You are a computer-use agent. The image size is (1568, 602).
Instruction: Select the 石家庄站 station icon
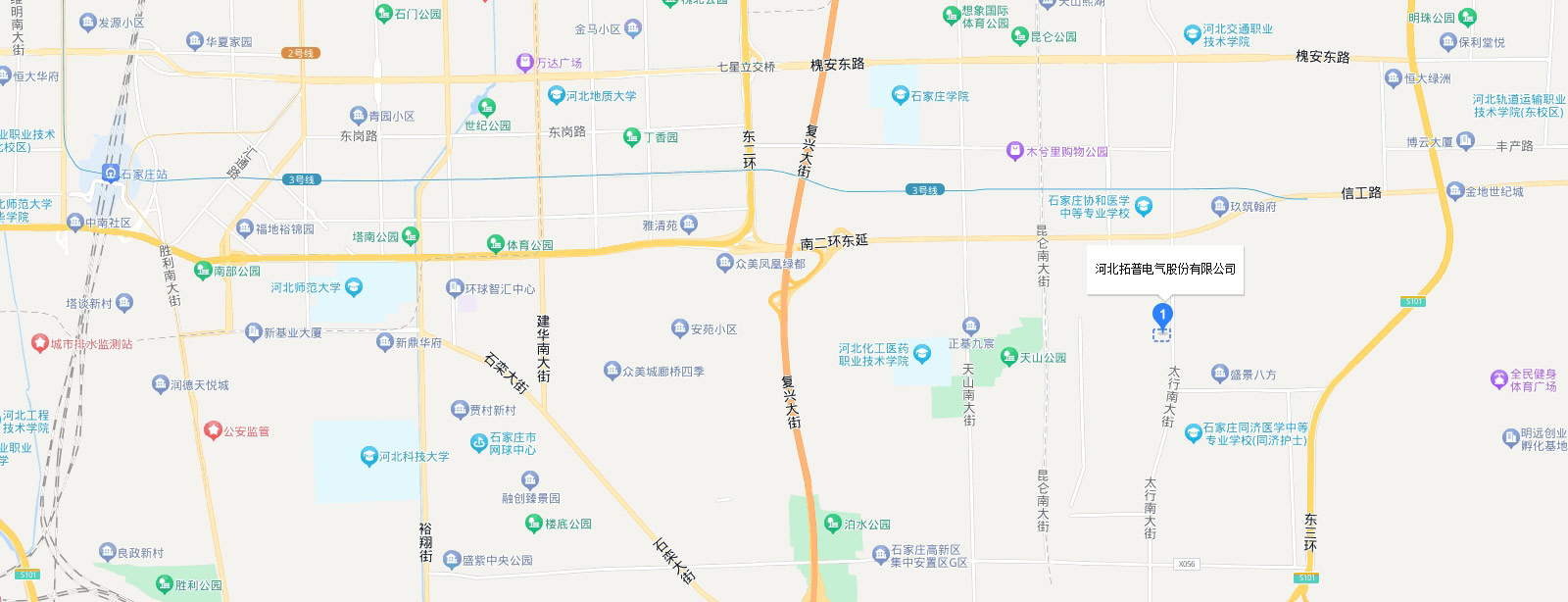tap(111, 174)
